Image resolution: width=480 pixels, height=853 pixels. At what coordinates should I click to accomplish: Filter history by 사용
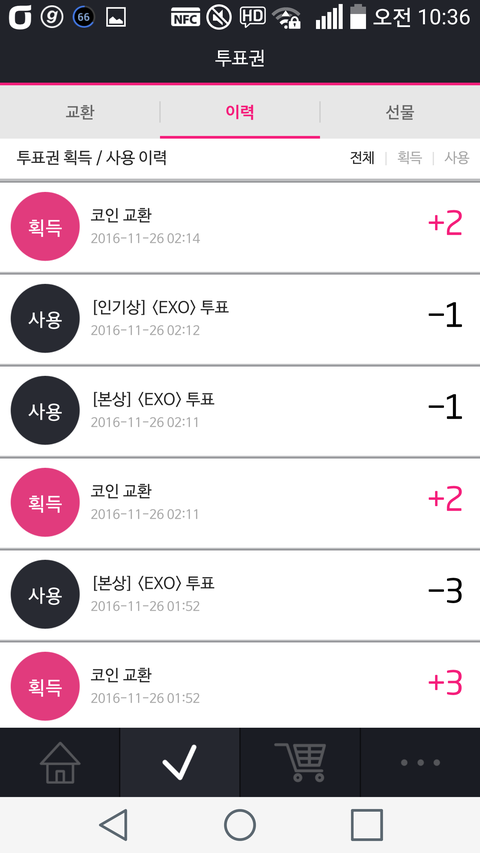tap(457, 158)
